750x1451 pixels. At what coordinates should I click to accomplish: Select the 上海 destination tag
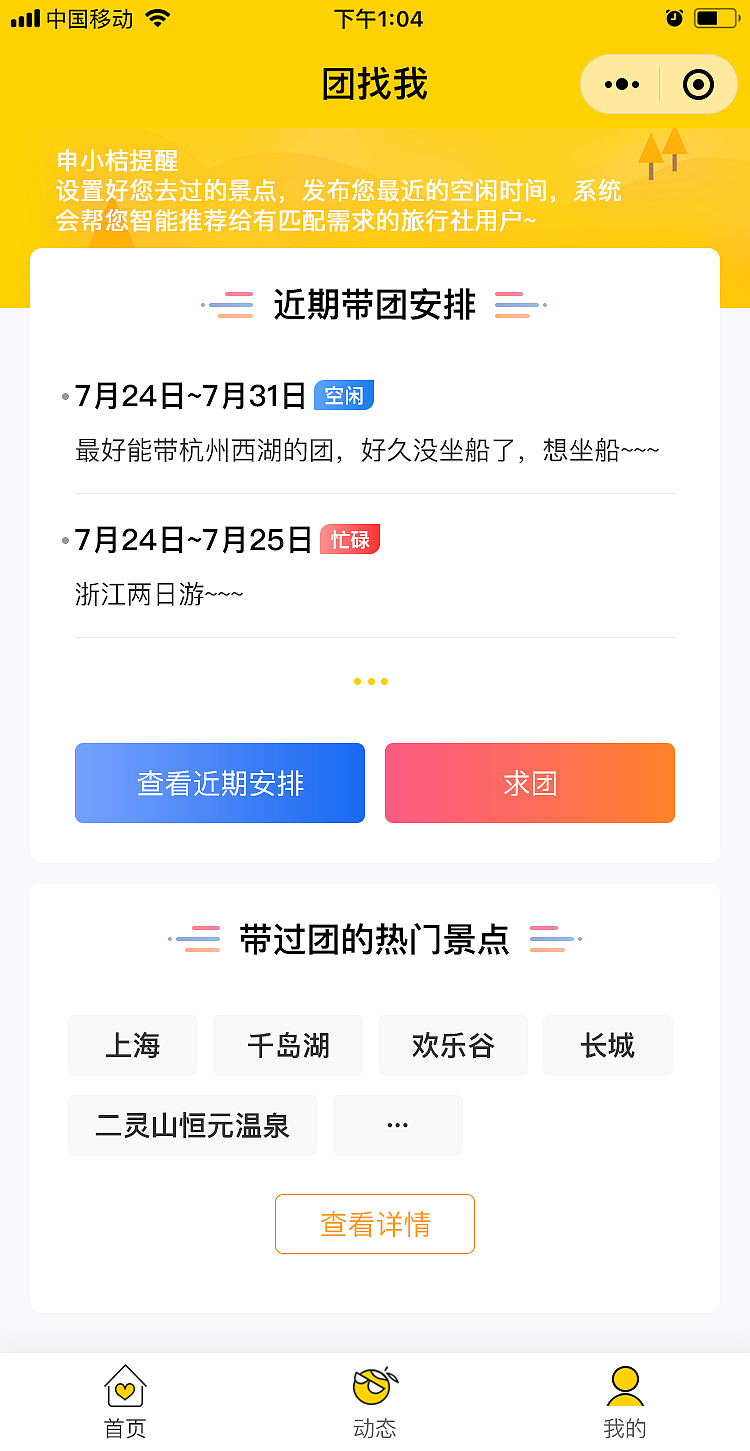click(x=132, y=1044)
